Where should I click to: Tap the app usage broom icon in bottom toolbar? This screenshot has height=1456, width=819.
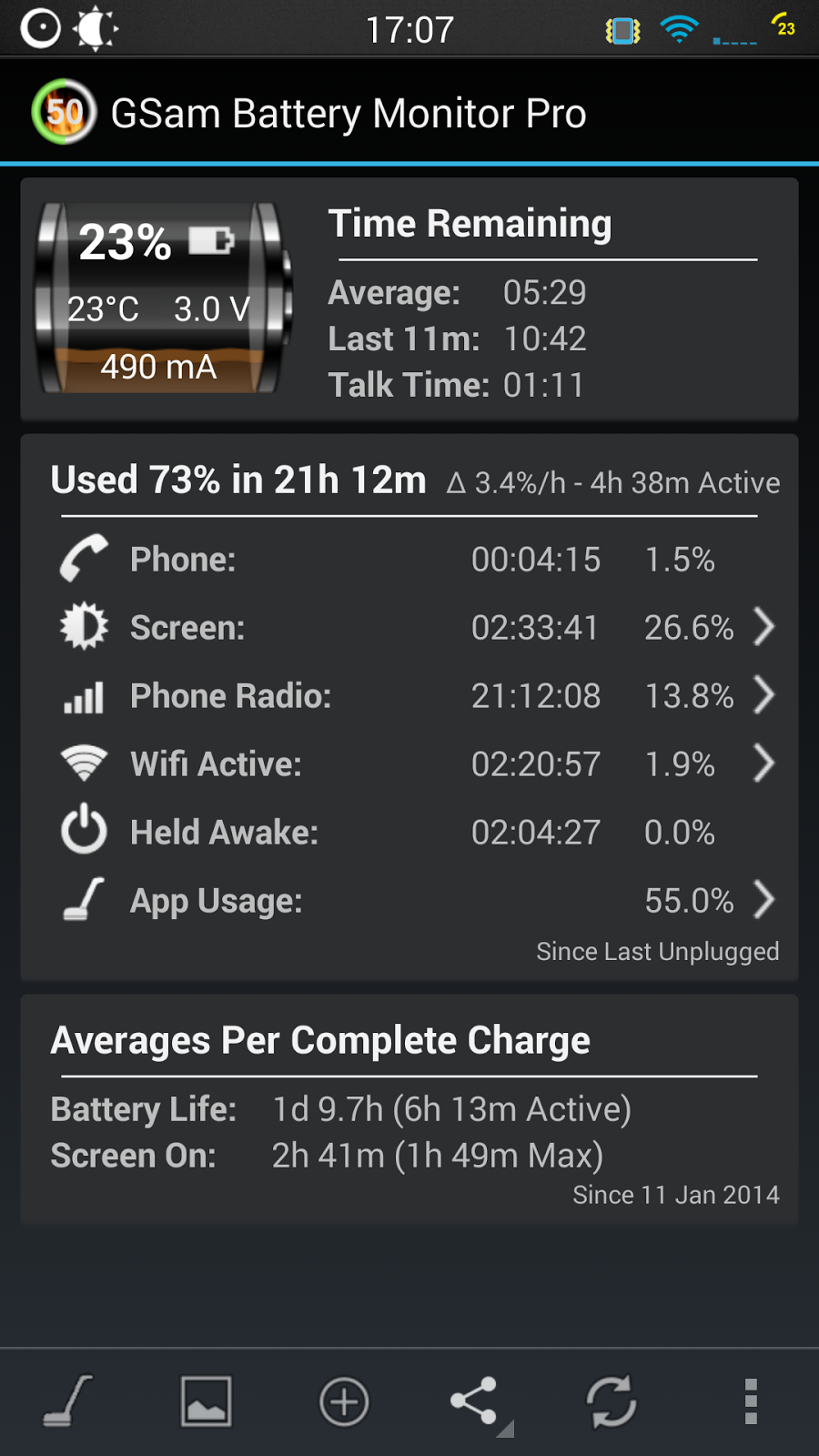point(69,1401)
